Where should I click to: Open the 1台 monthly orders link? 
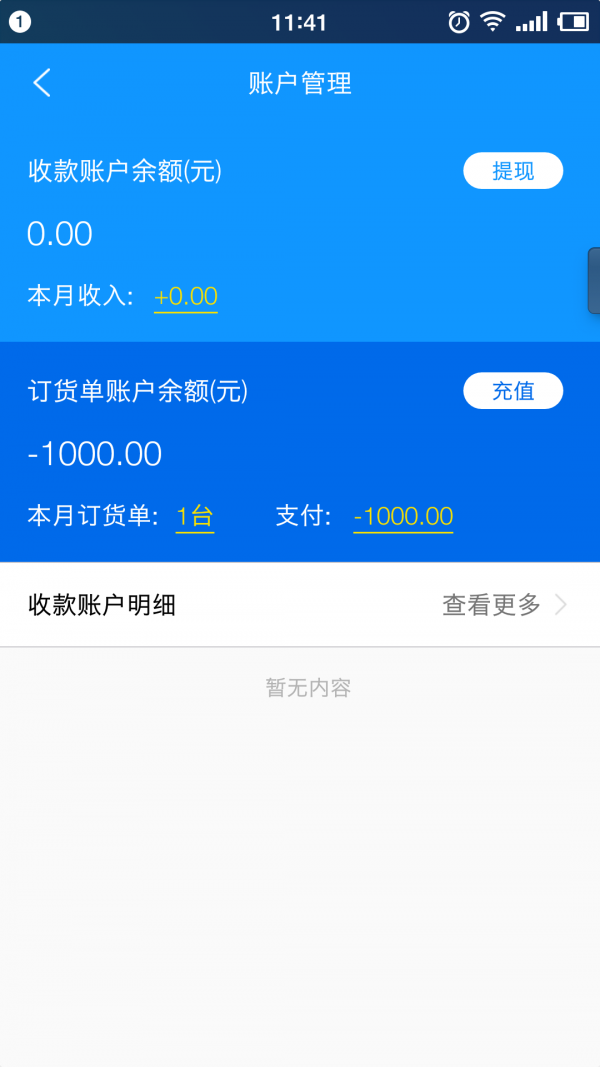point(195,517)
